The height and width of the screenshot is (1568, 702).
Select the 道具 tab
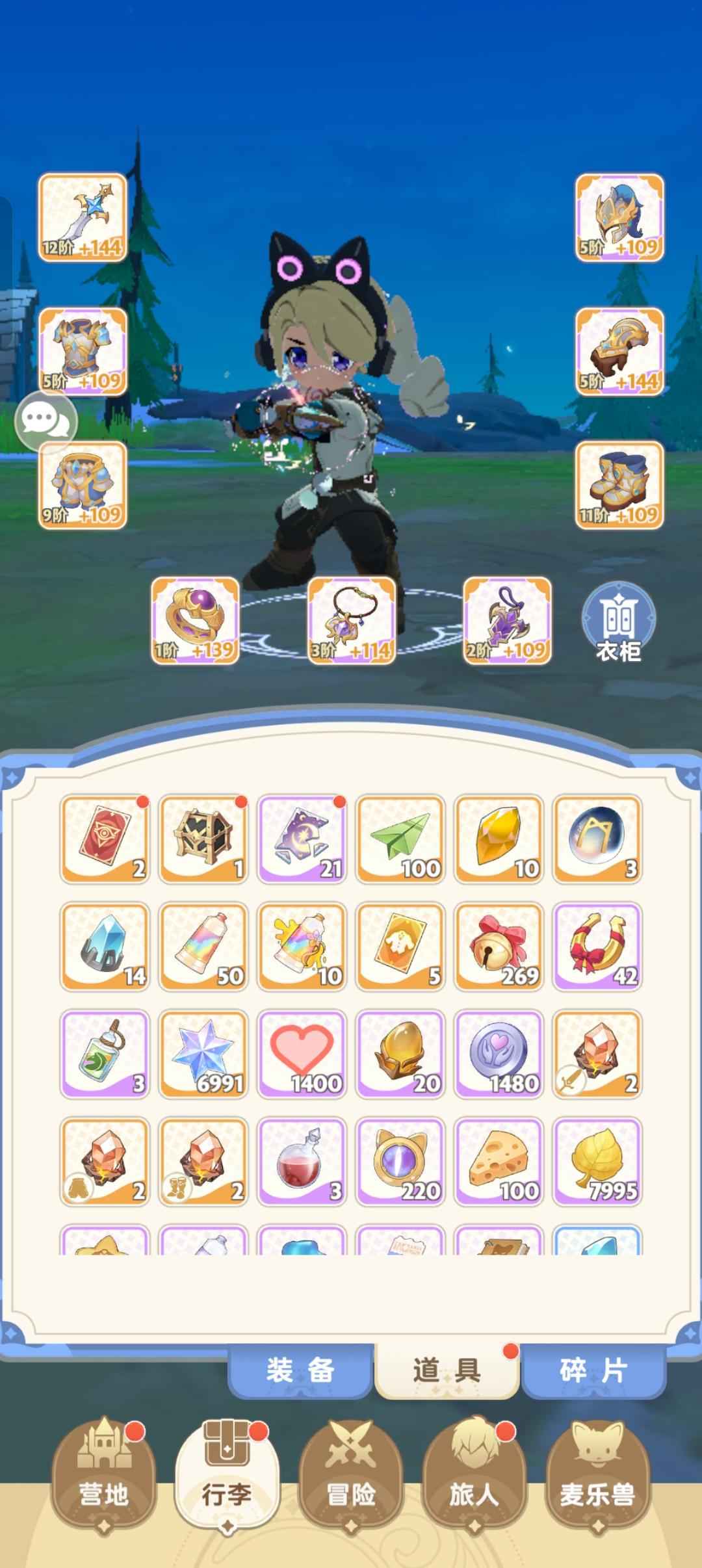[447, 1371]
